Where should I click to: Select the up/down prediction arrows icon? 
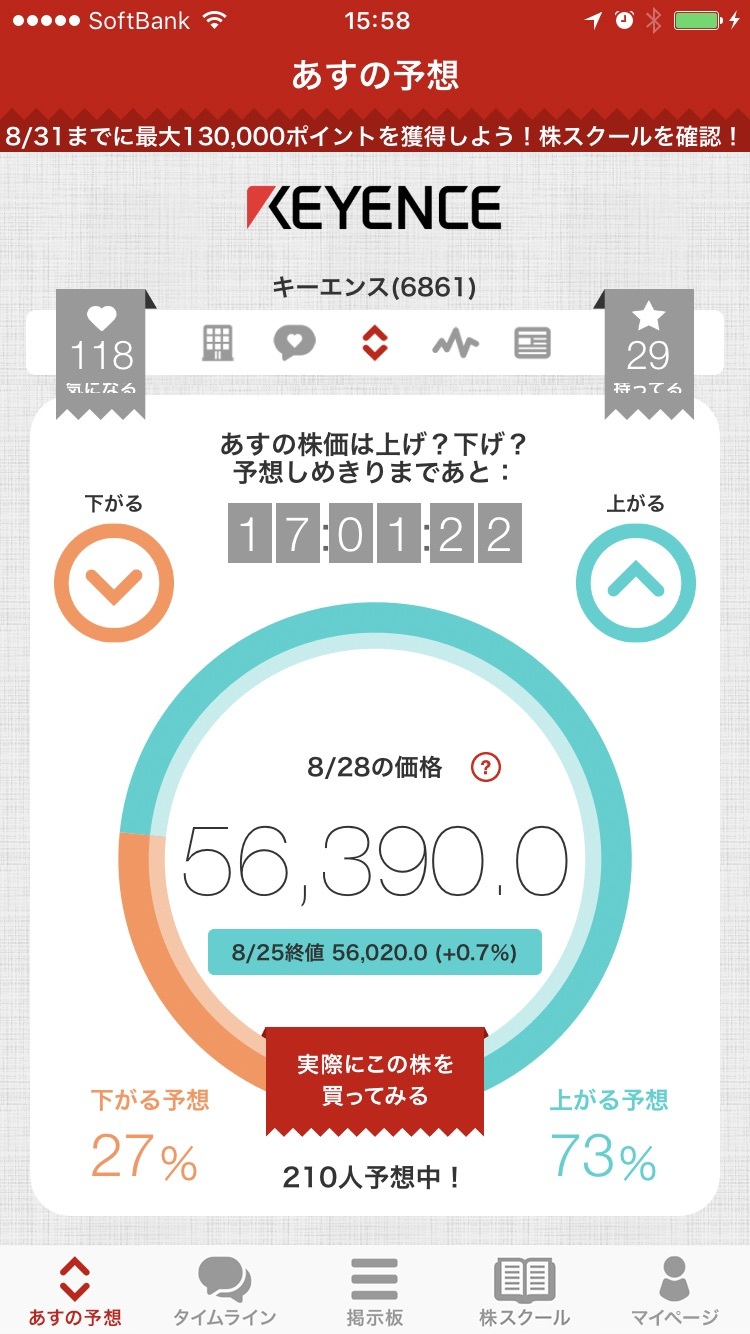[x=374, y=343]
